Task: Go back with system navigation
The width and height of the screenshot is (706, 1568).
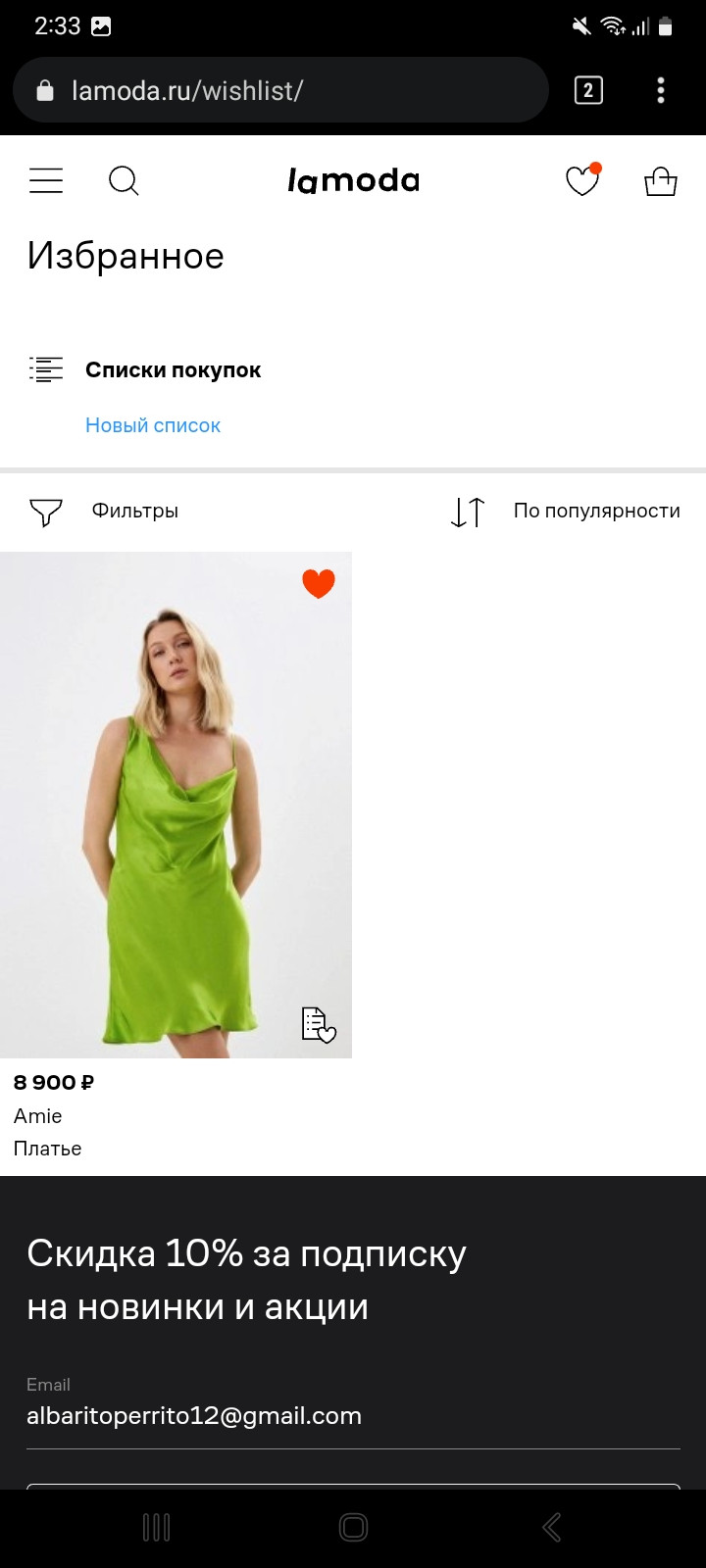Action: click(x=551, y=1527)
